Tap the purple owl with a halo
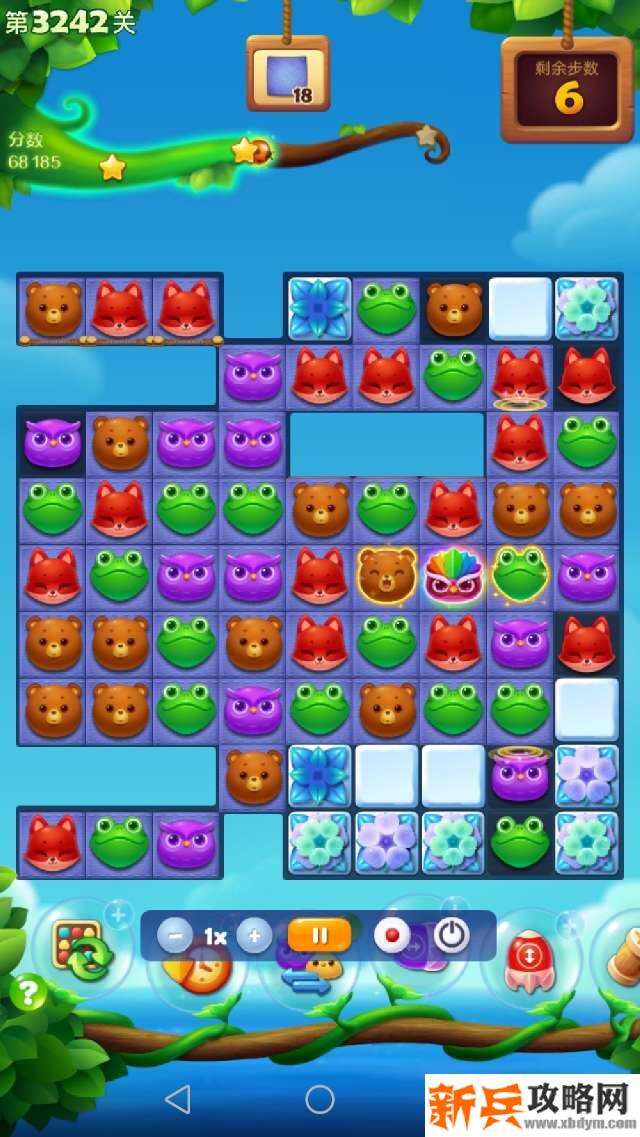 tap(520, 774)
